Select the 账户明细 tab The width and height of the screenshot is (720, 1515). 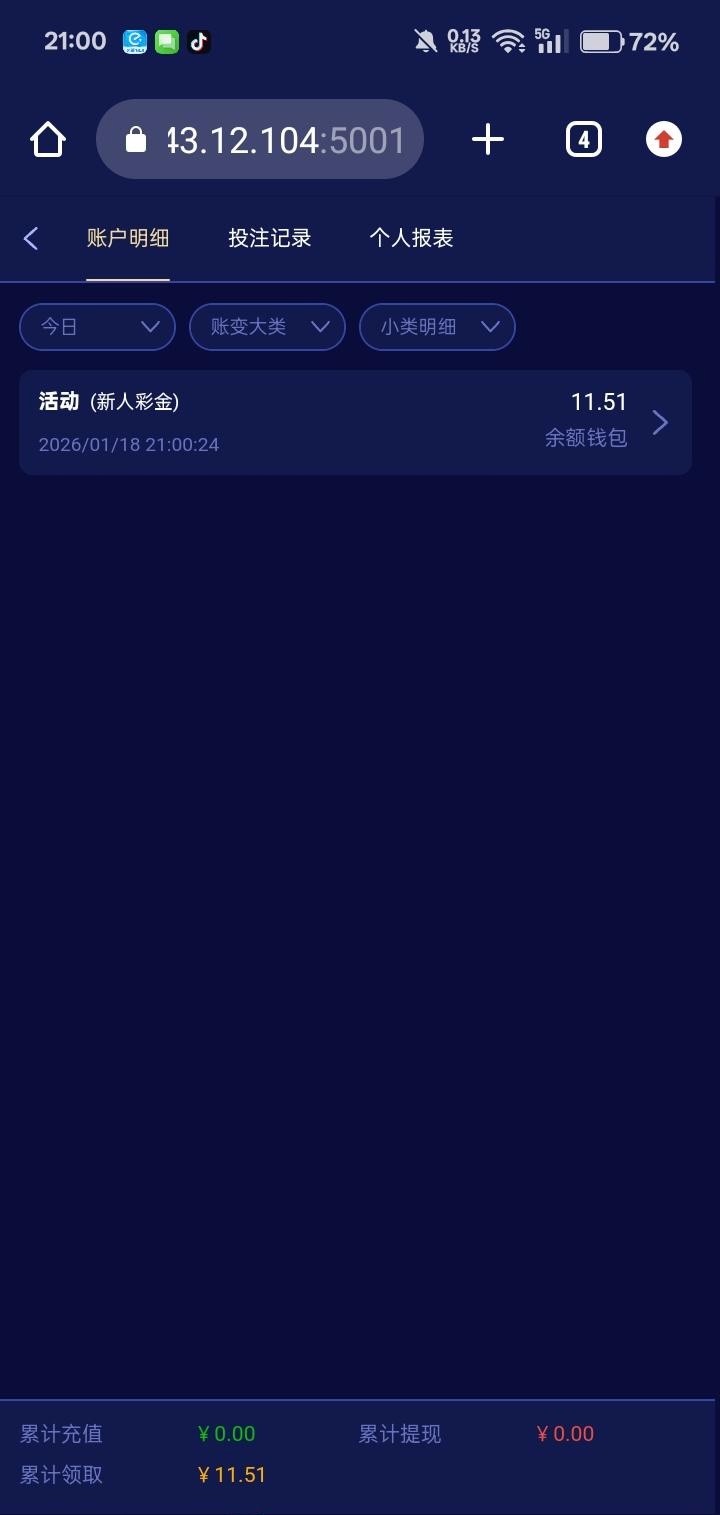pyautogui.click(x=128, y=238)
